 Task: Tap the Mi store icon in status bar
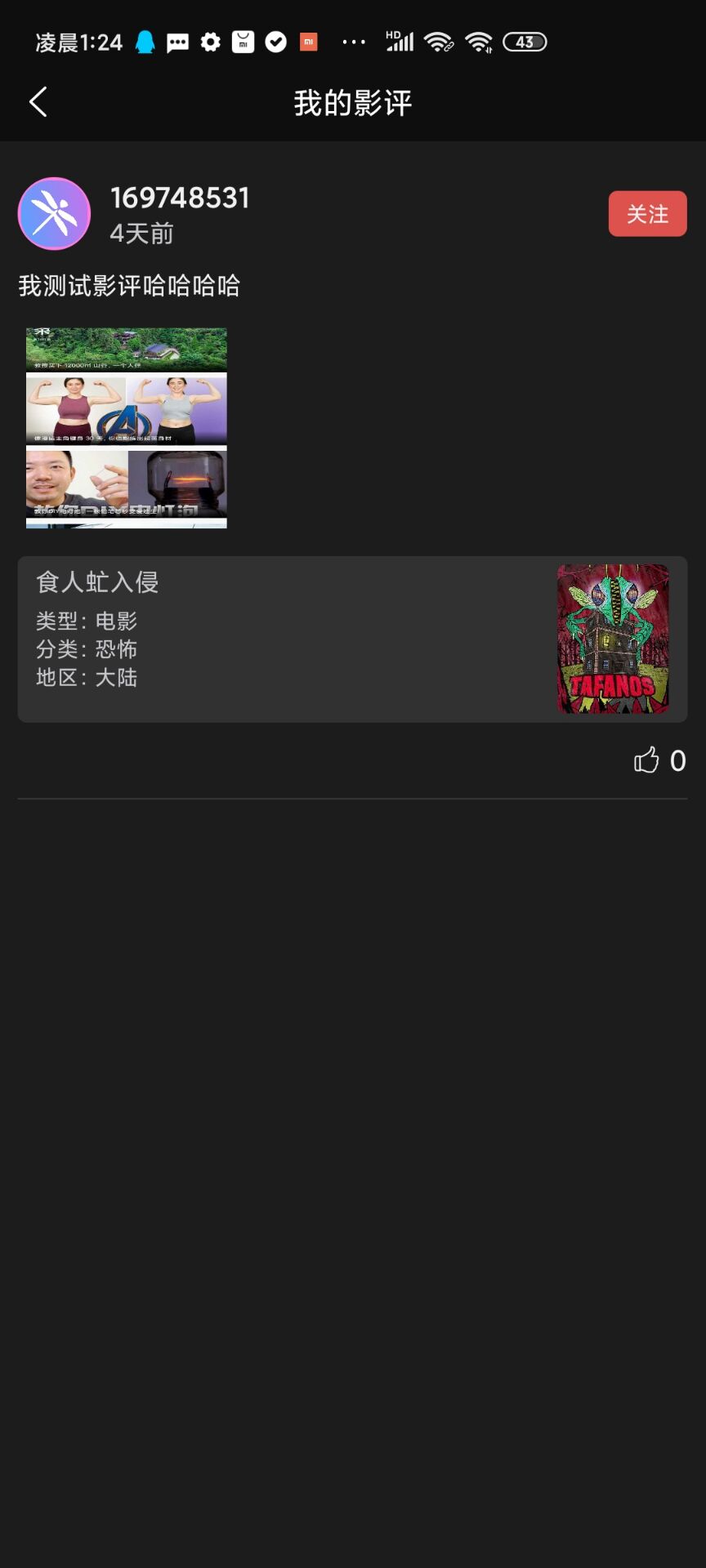pyautogui.click(x=243, y=41)
